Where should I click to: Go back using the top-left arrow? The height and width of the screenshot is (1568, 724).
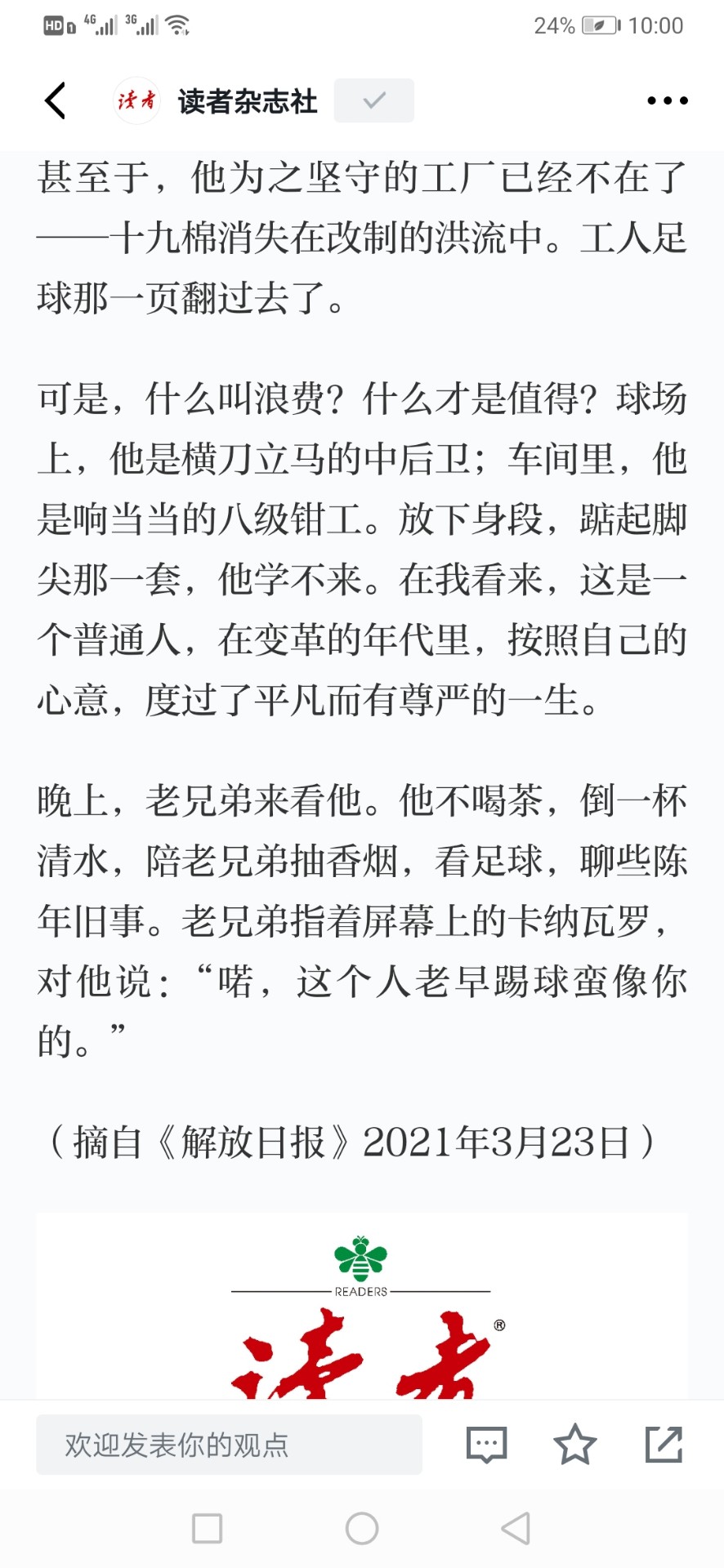[55, 101]
